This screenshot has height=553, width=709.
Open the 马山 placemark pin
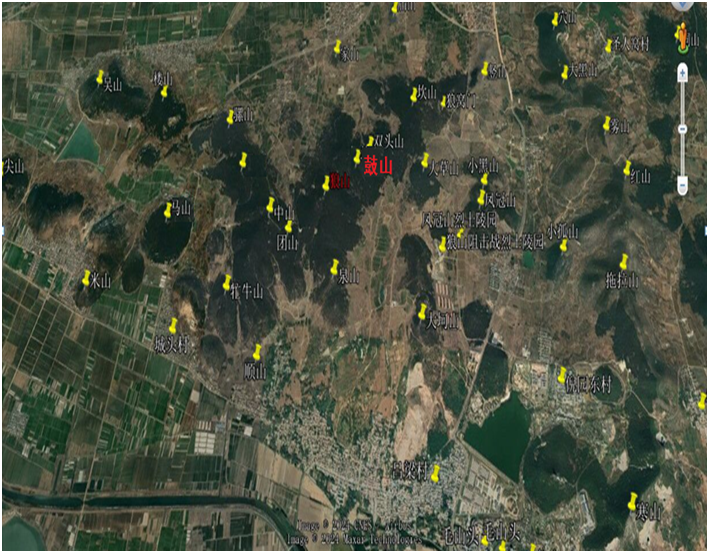pos(168,210)
